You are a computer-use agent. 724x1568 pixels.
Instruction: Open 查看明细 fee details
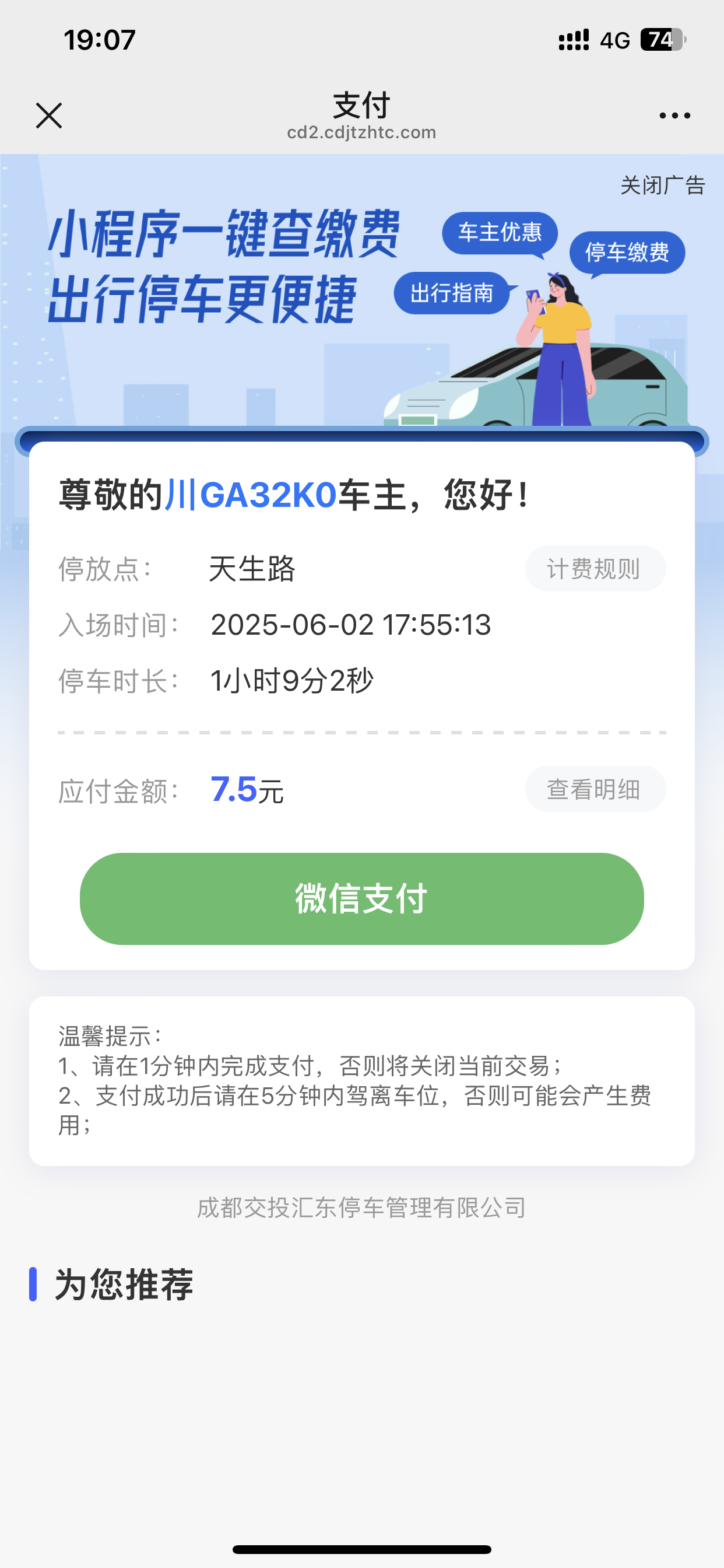595,789
